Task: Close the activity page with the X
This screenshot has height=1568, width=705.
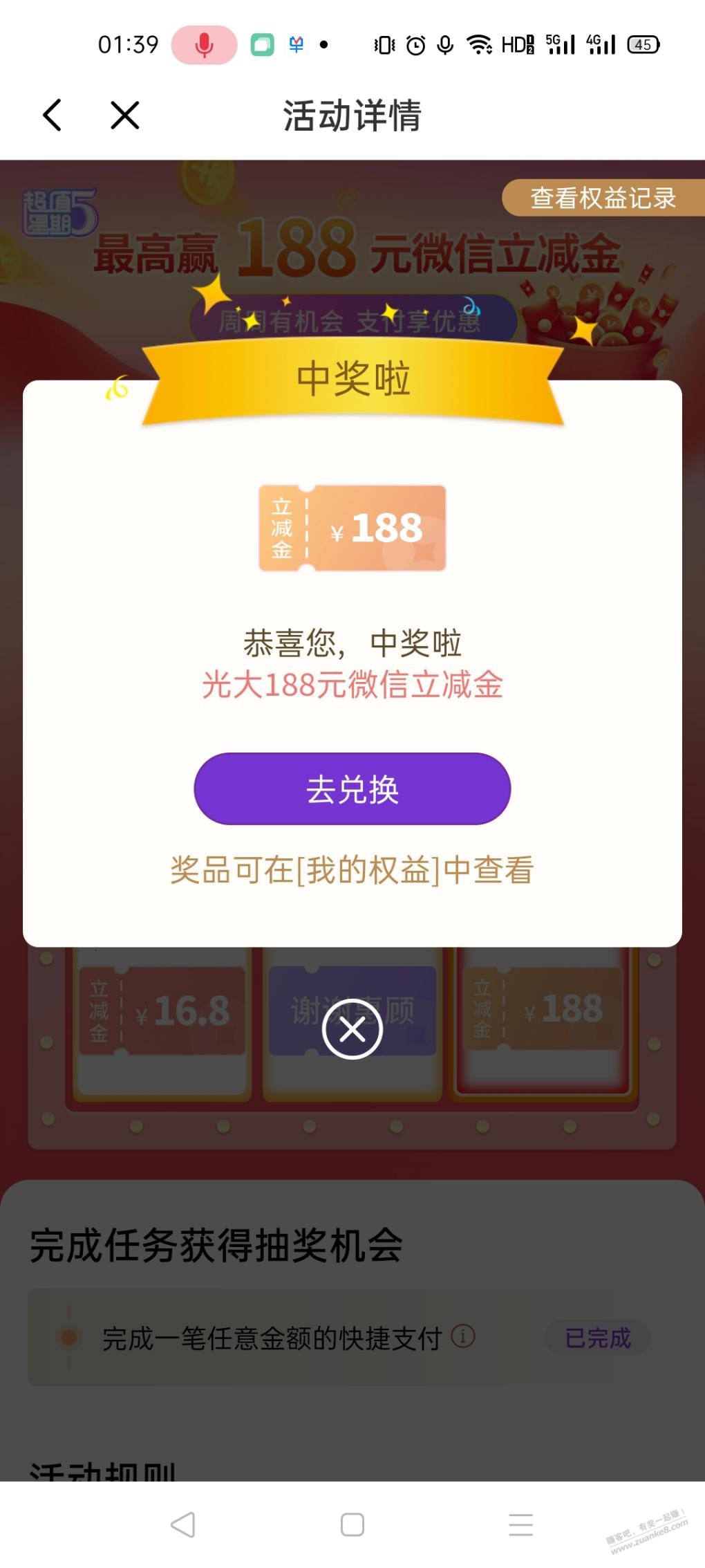Action: pyautogui.click(x=125, y=115)
